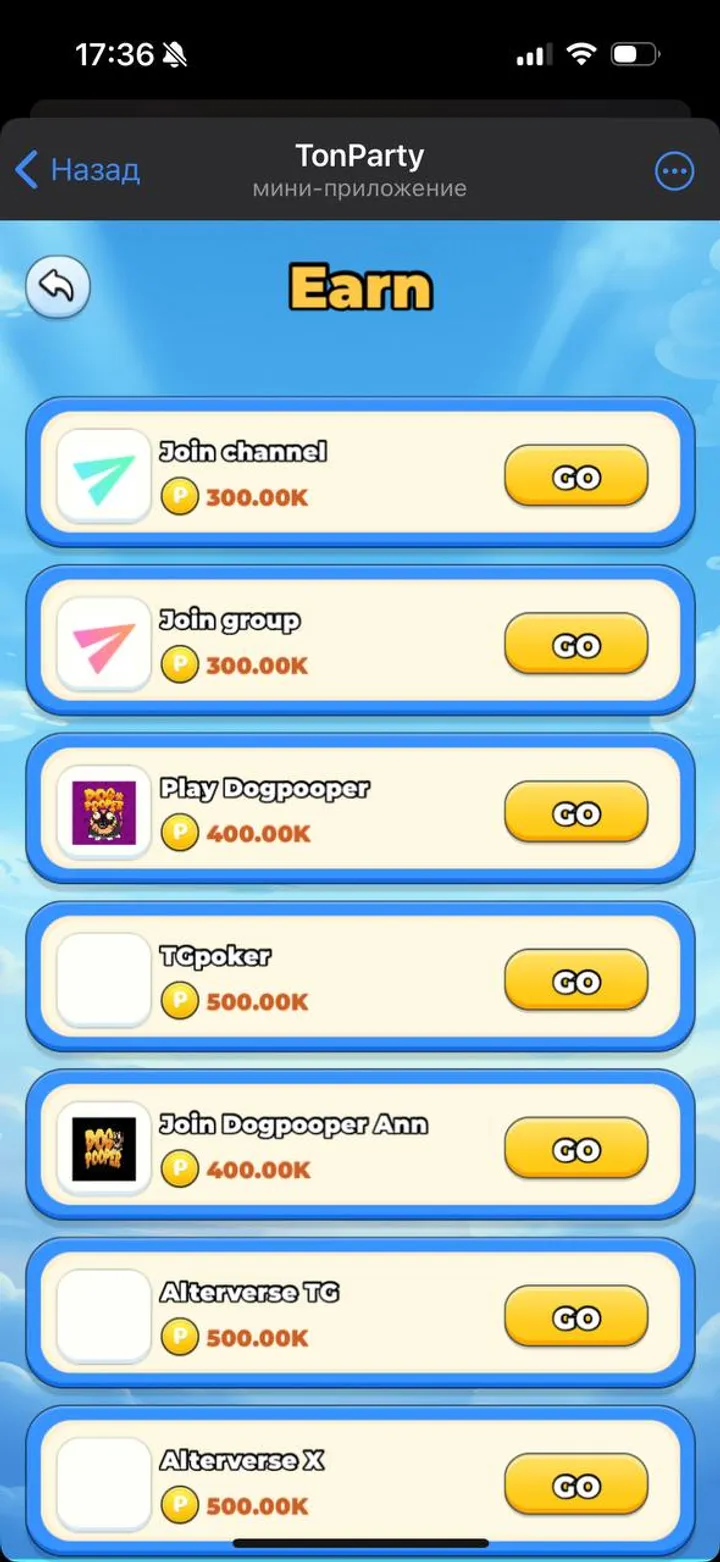720x1562 pixels.
Task: Click the TonParty mini-app title
Action: [x=360, y=156]
